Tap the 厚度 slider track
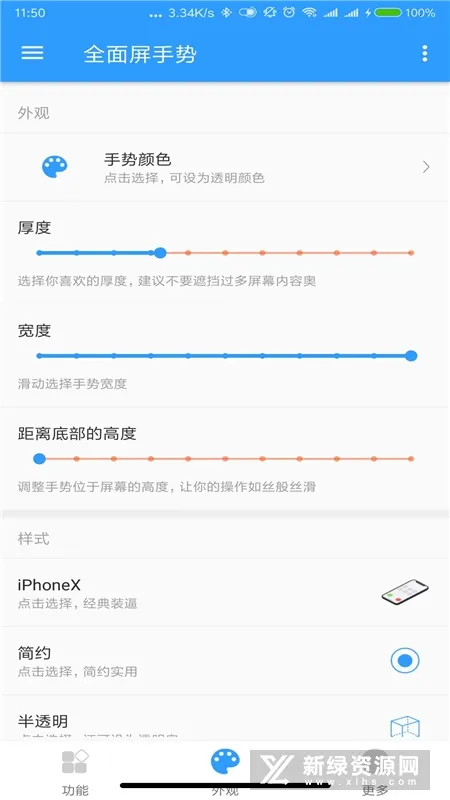 tap(225, 253)
